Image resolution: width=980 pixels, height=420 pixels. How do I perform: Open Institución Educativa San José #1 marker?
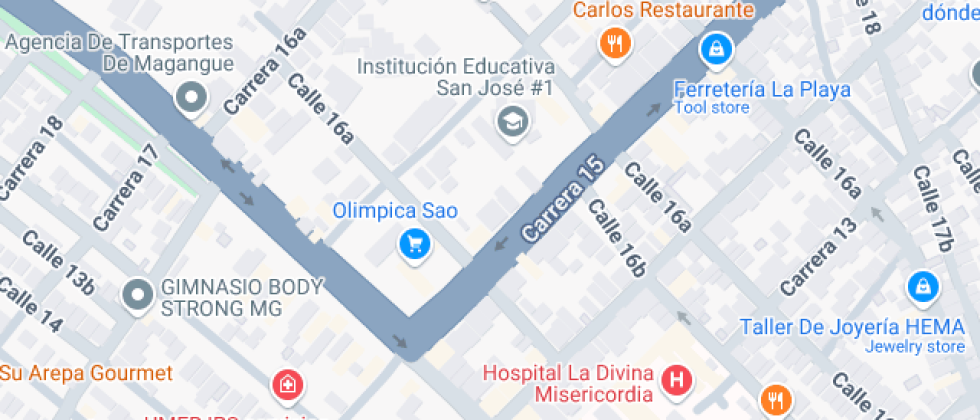(512, 122)
